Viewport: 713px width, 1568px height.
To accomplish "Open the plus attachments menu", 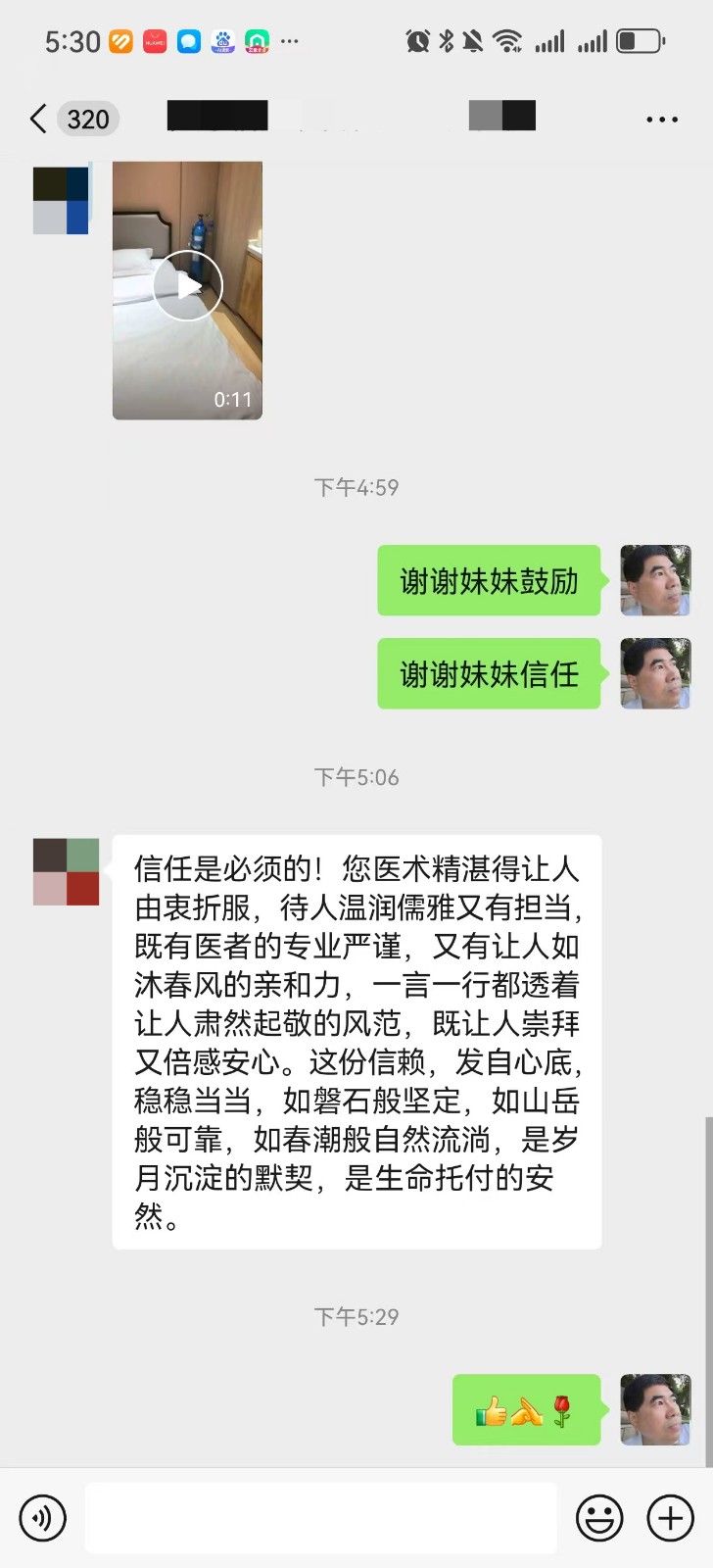I will pyautogui.click(x=671, y=1518).
